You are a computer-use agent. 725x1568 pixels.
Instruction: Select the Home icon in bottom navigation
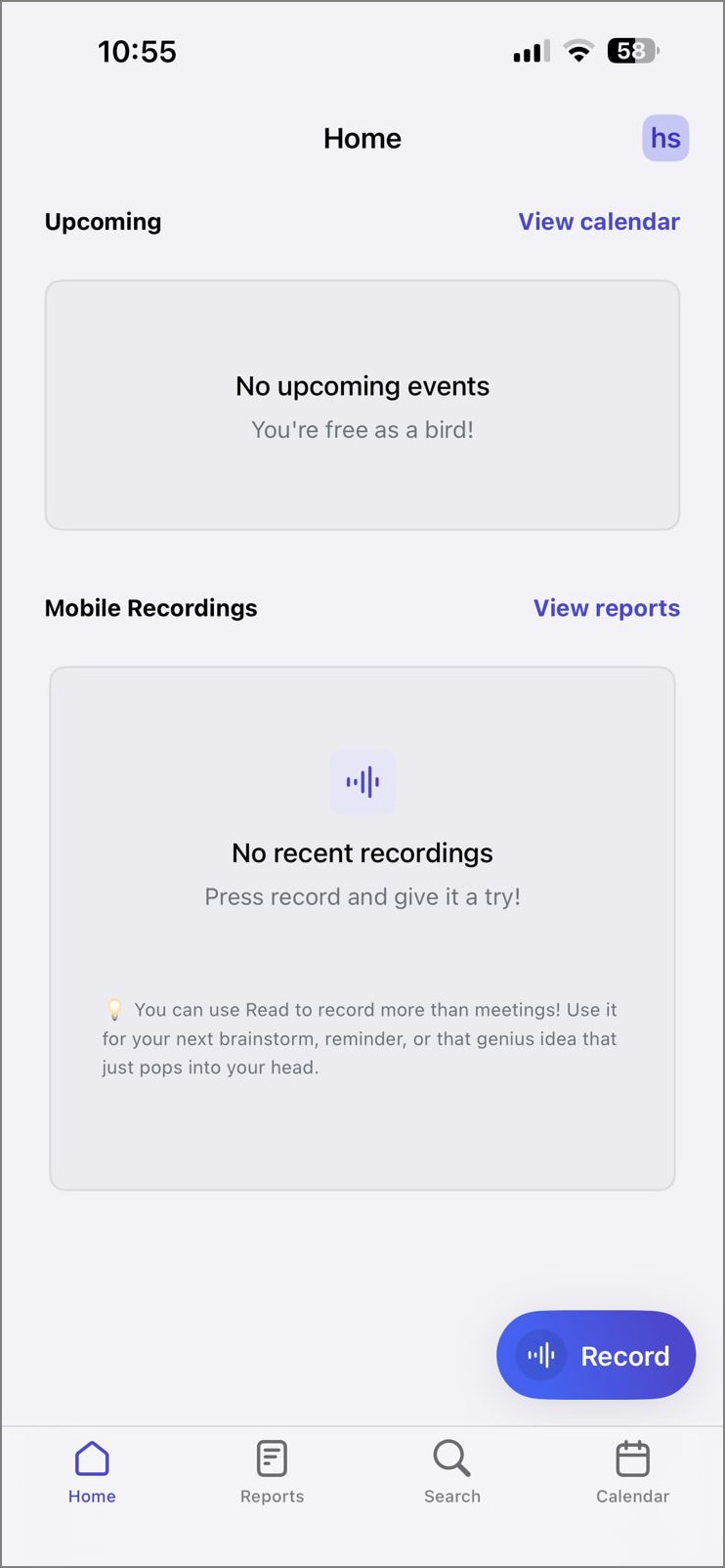[x=92, y=1458]
